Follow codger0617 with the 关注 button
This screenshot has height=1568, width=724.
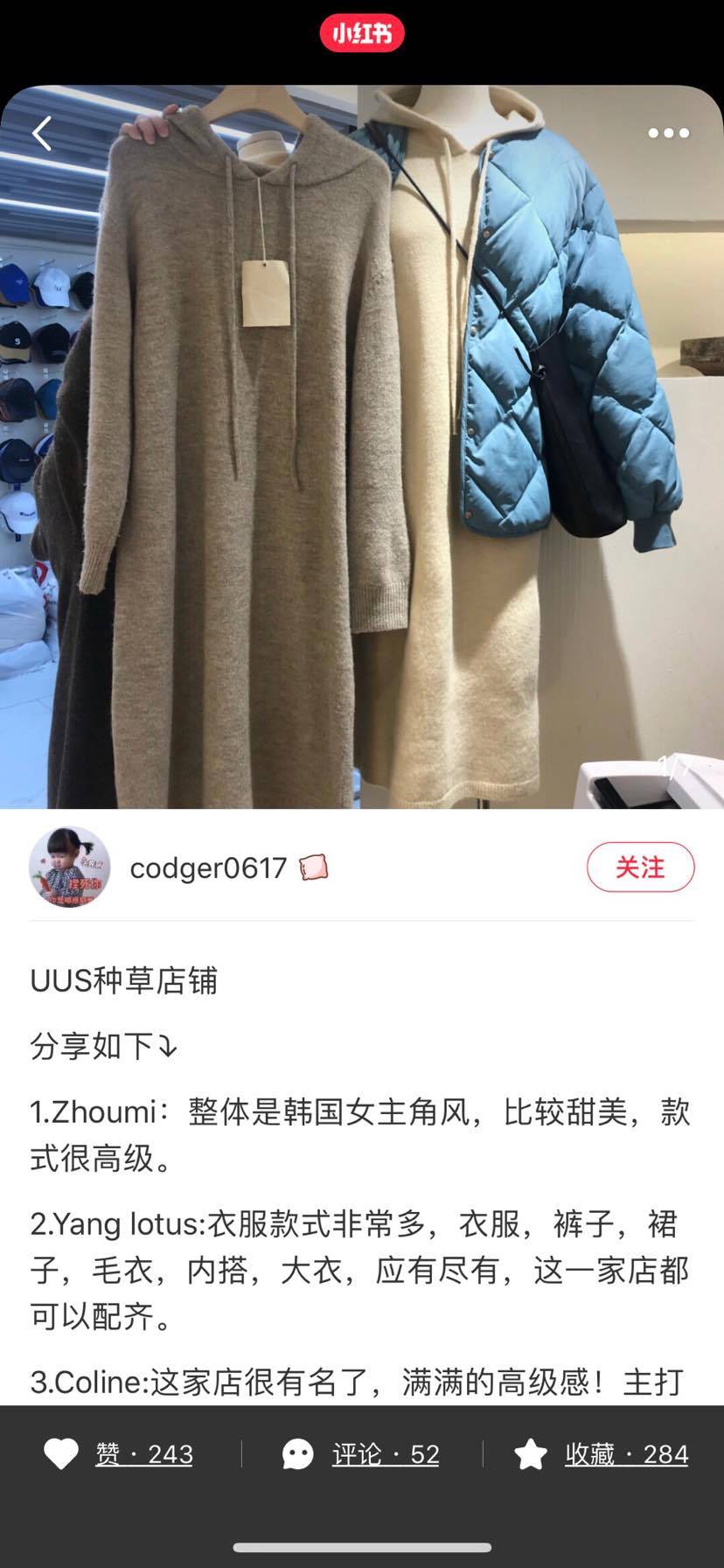(640, 868)
